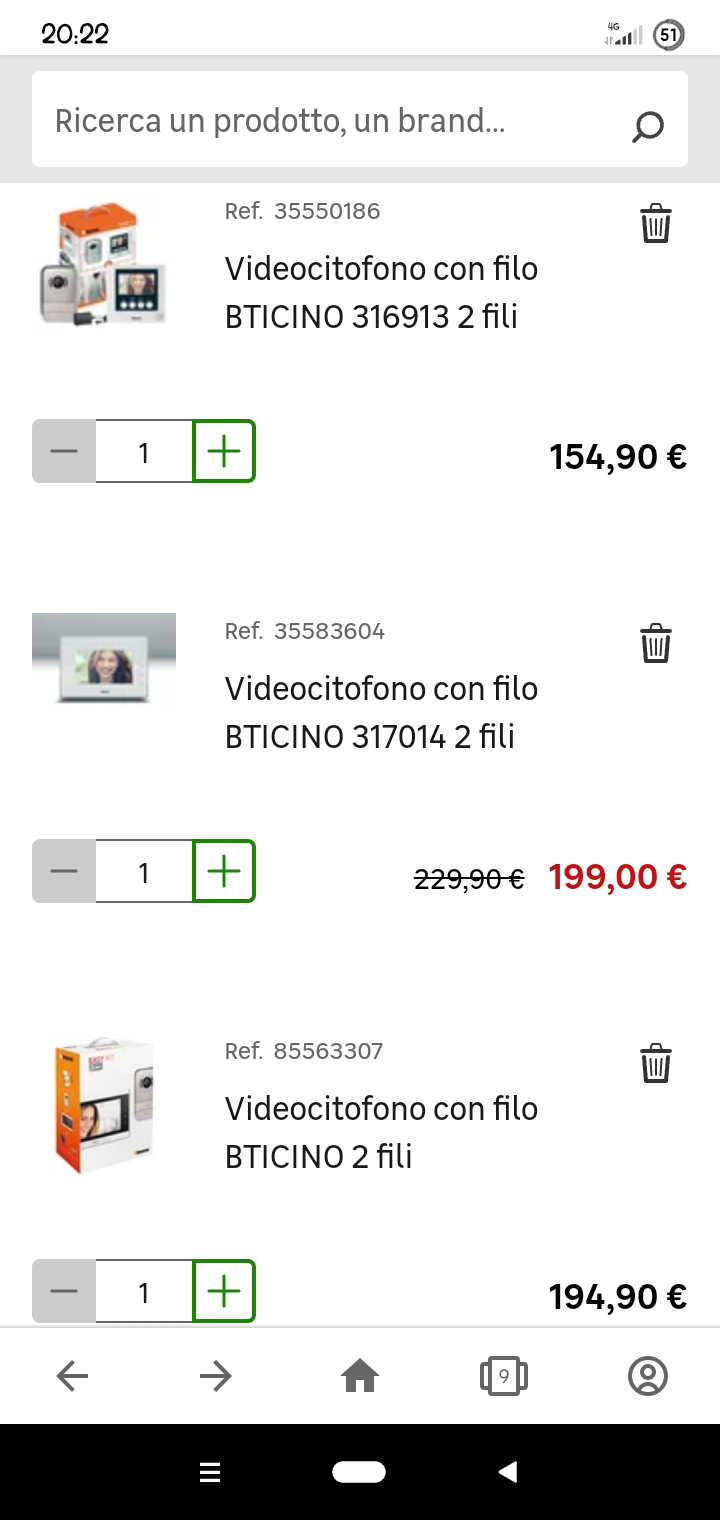Delete BTICINO 317014 item with trash icon
The height and width of the screenshot is (1520, 720).
pos(655,643)
